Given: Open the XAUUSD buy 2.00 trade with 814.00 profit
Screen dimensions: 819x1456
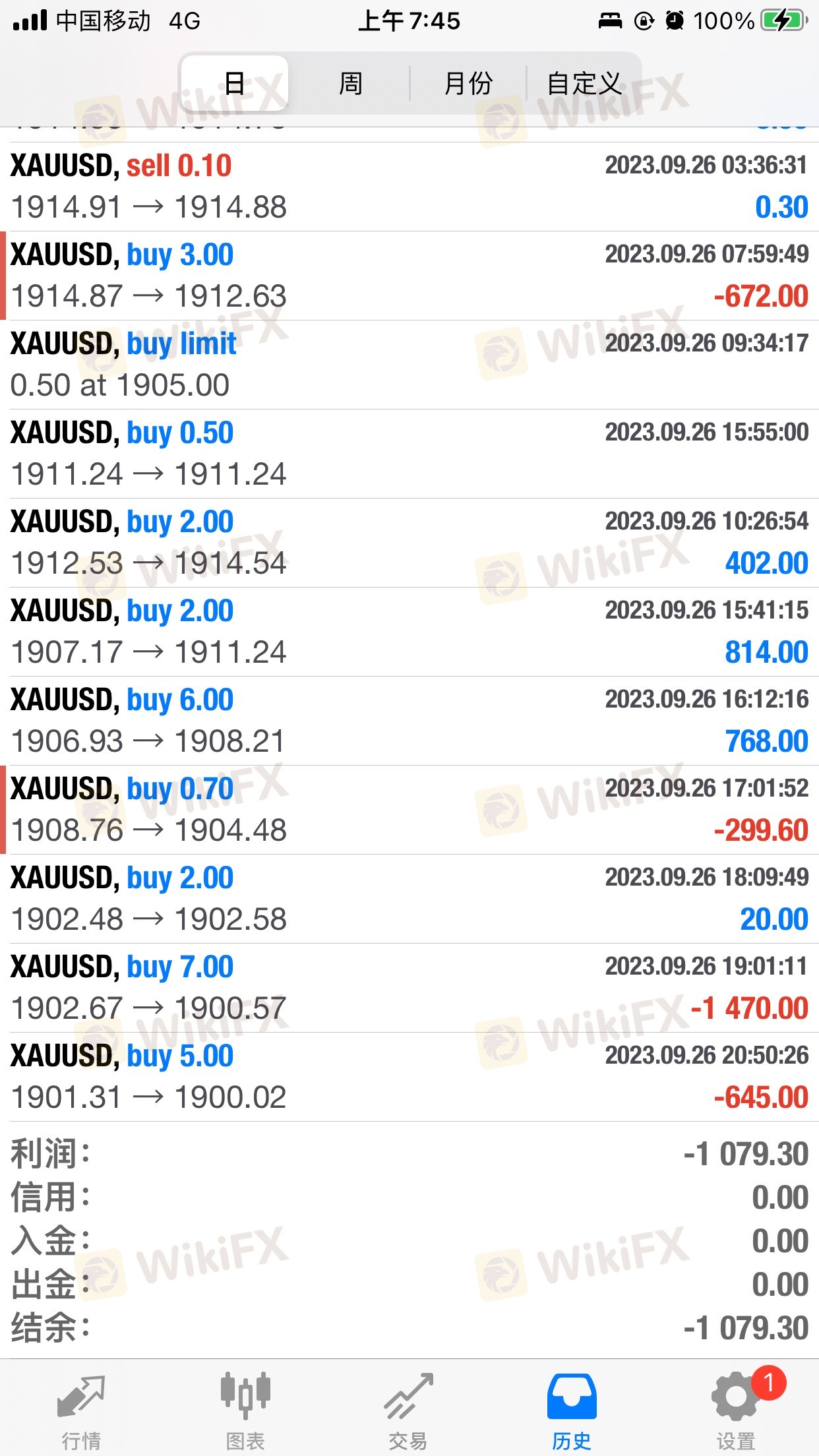Looking at the screenshot, I should [409, 632].
